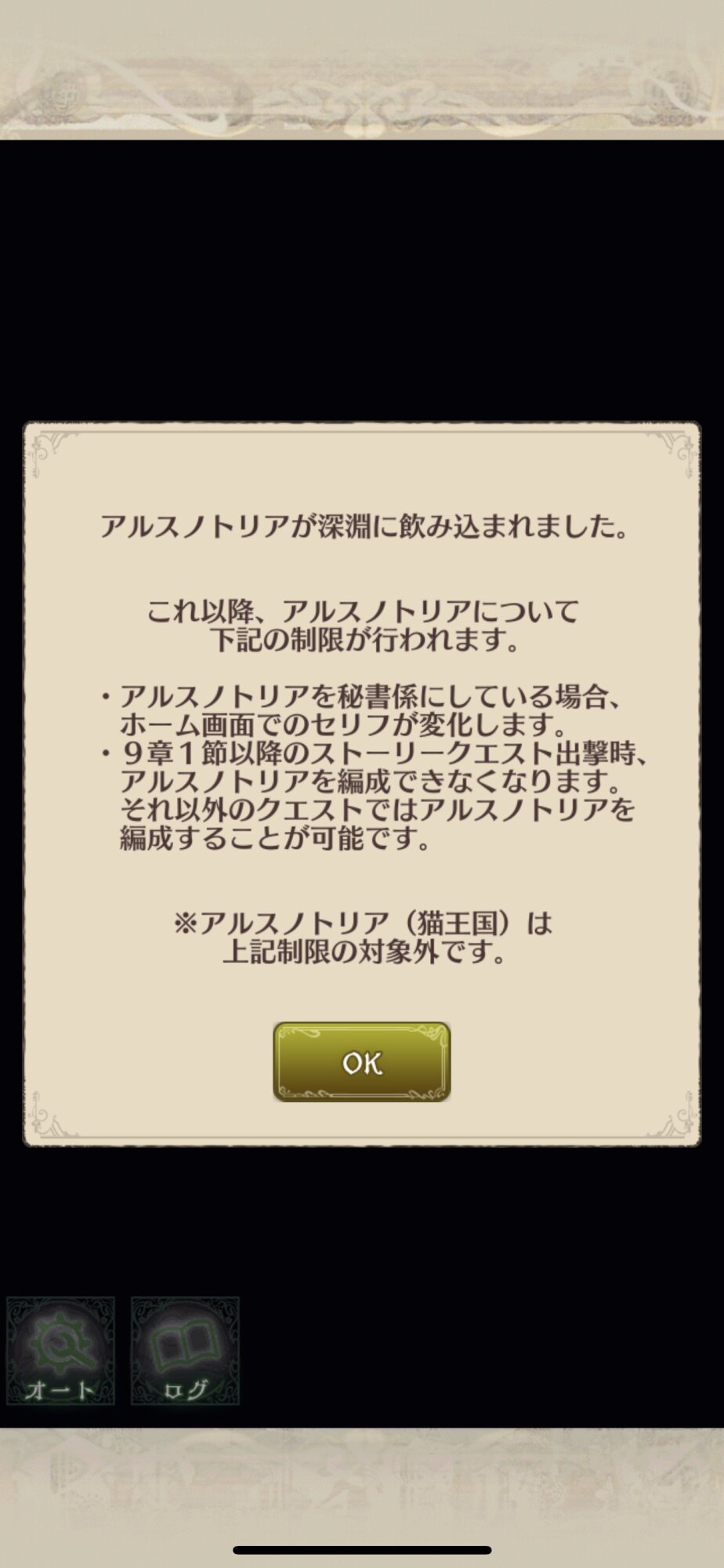Confirm the dialog with OK button
The width and height of the screenshot is (724, 1568).
(361, 1062)
